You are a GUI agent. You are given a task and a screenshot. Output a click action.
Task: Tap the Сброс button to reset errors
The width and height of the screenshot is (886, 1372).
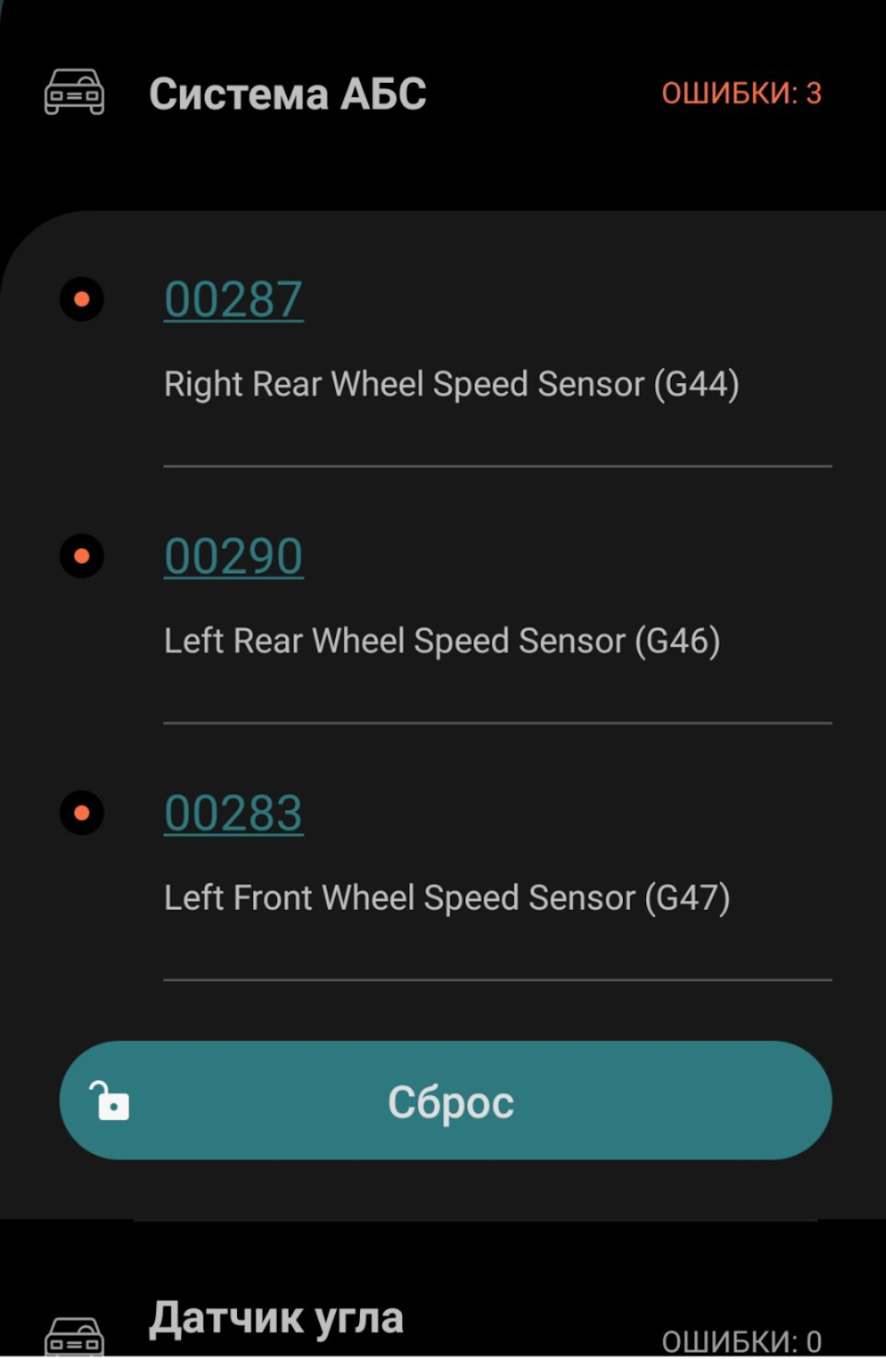[446, 1101]
